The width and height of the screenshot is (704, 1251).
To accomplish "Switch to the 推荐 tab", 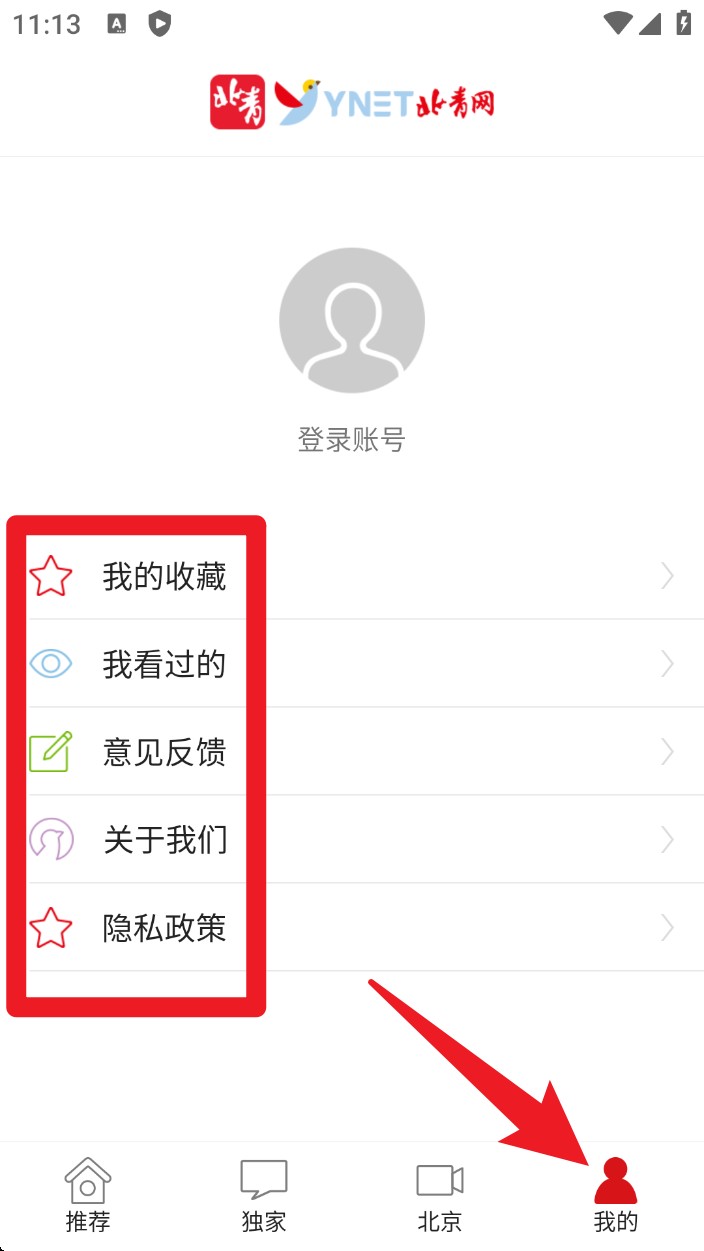I will pos(88,1196).
